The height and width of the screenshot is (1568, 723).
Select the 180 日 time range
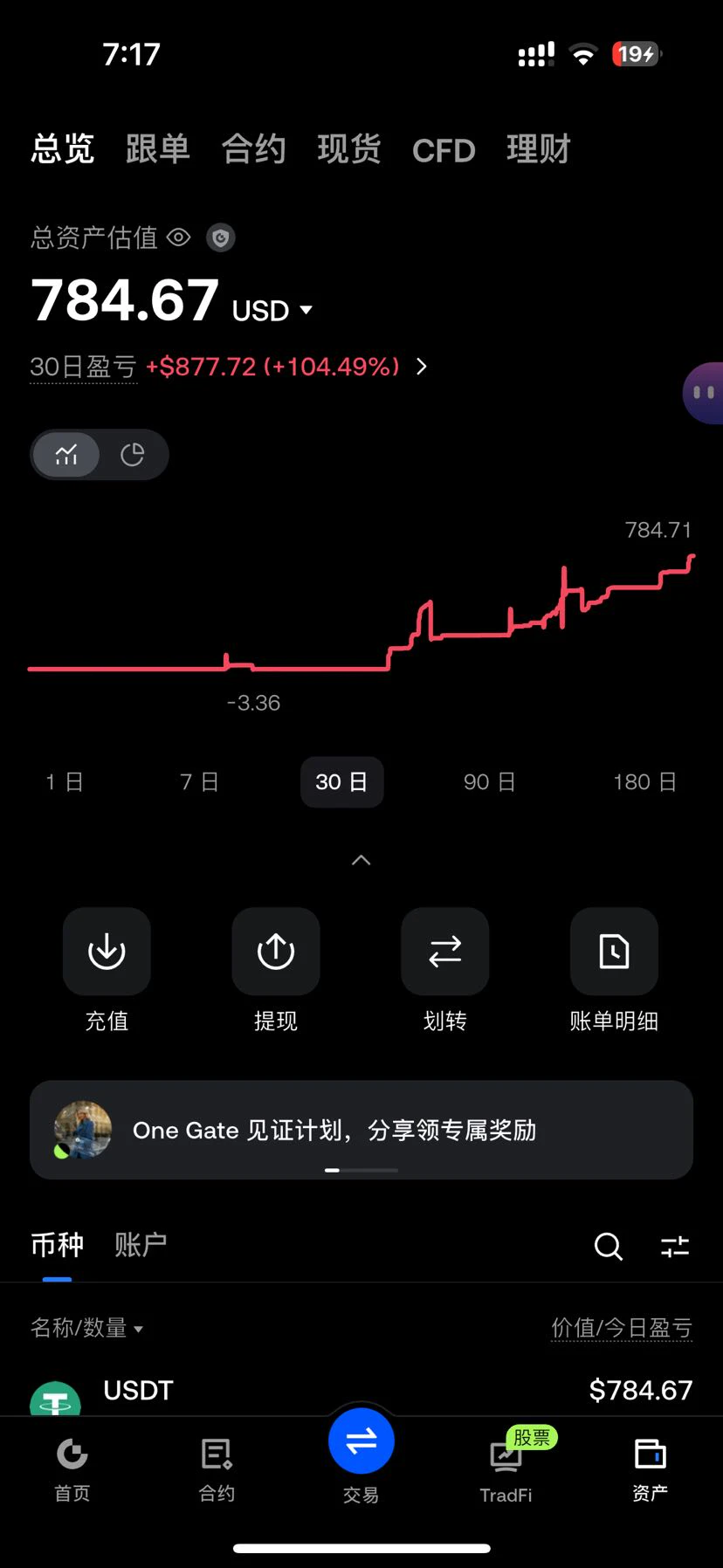tap(644, 782)
